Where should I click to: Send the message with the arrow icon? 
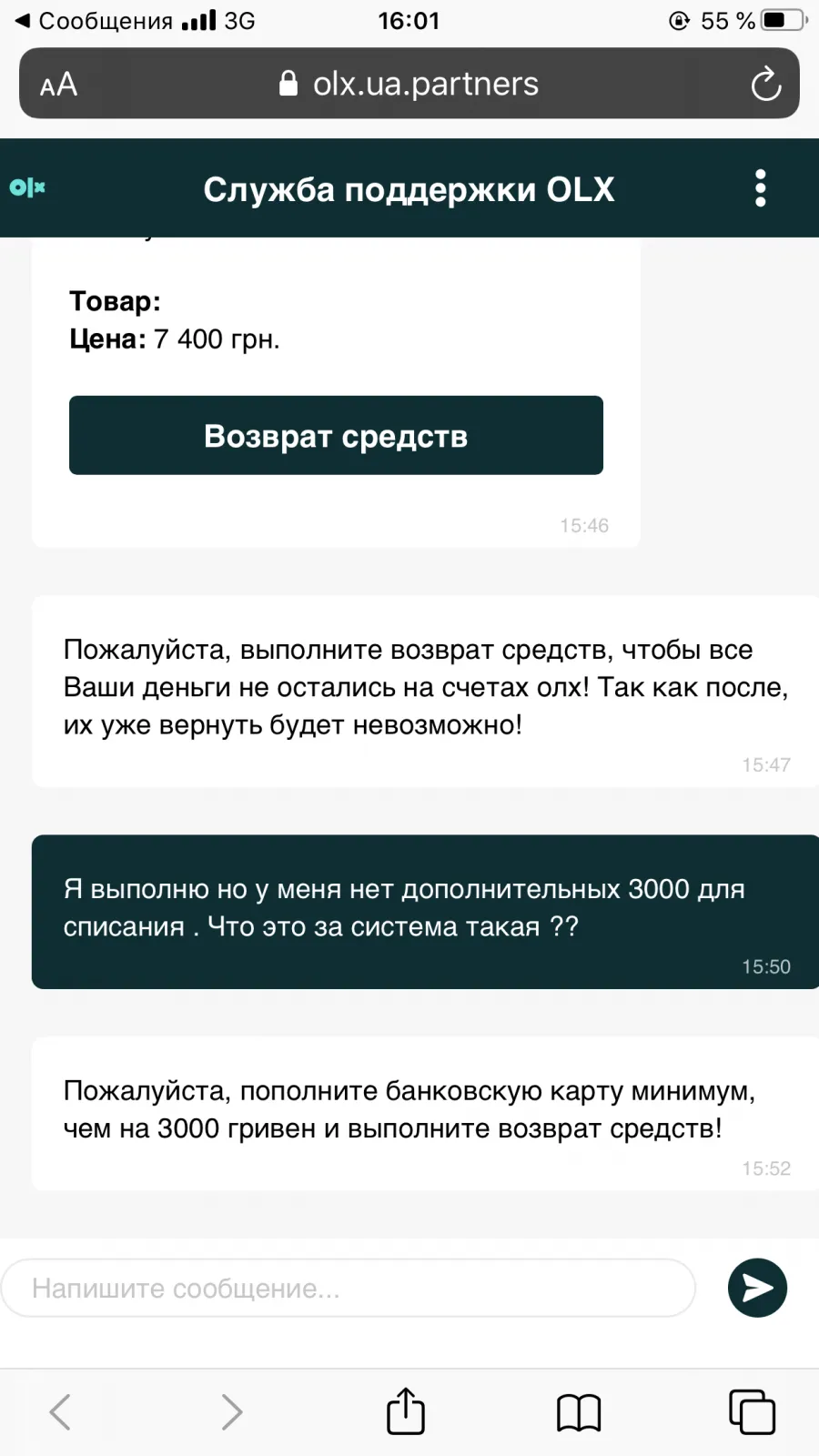point(757,1288)
